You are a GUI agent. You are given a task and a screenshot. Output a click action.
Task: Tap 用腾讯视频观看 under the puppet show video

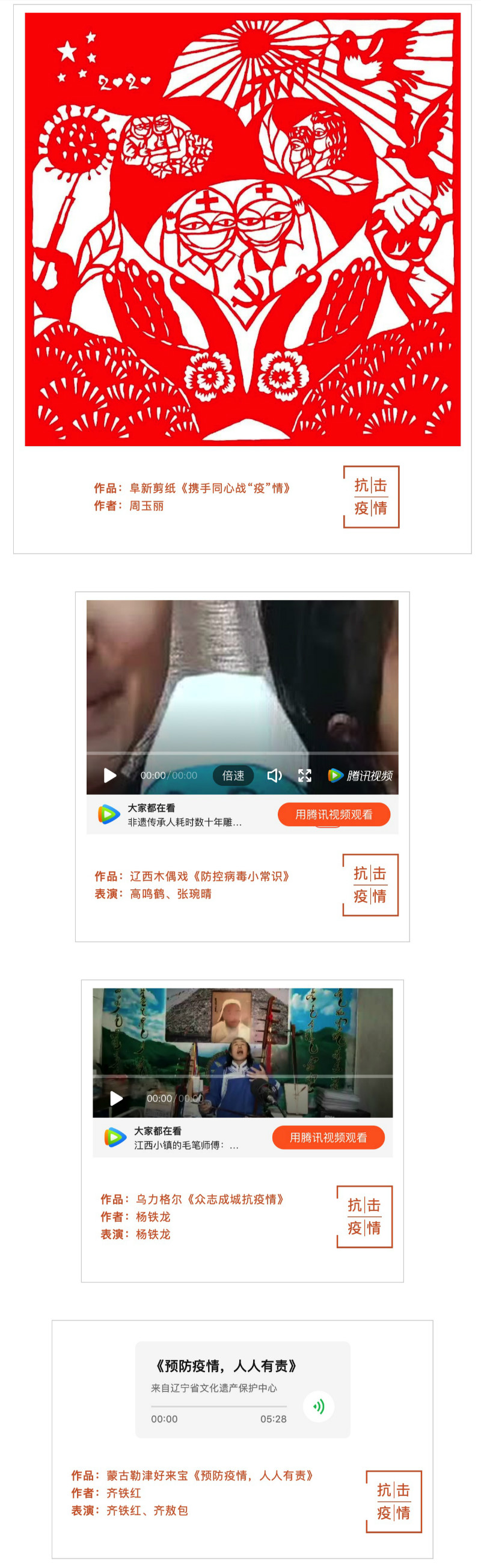click(x=334, y=815)
